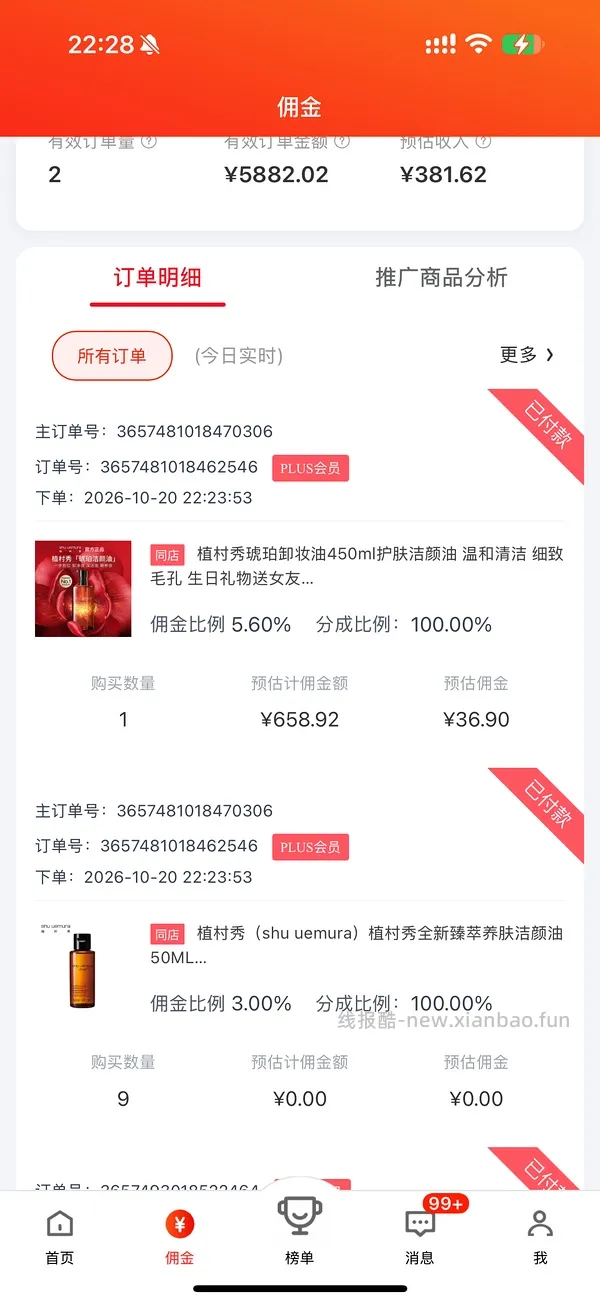Open 消息 with 99+ badge
Image resolution: width=600 pixels, height=1303 pixels.
[420, 1237]
